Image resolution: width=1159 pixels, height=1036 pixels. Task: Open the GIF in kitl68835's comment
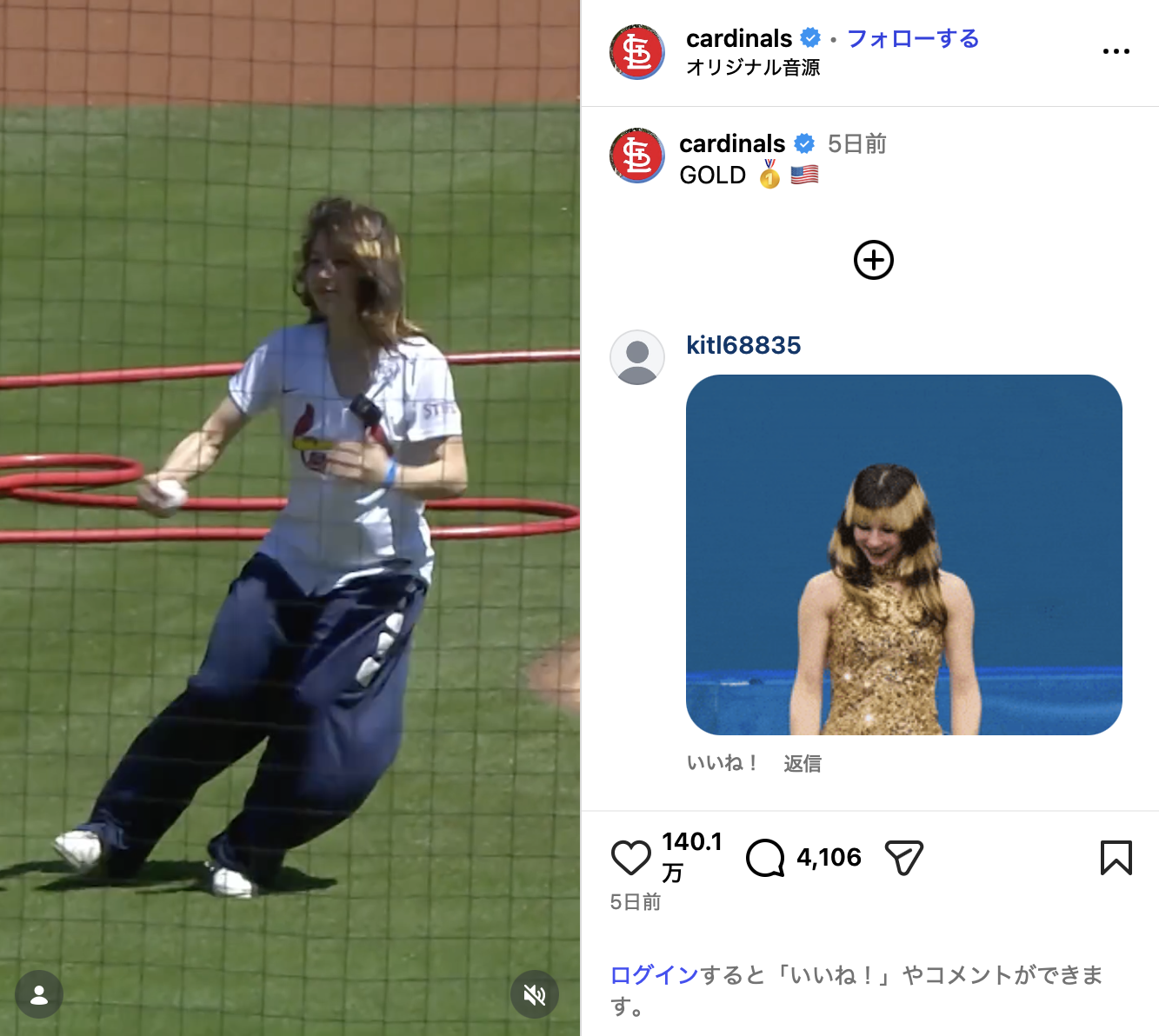click(x=903, y=555)
